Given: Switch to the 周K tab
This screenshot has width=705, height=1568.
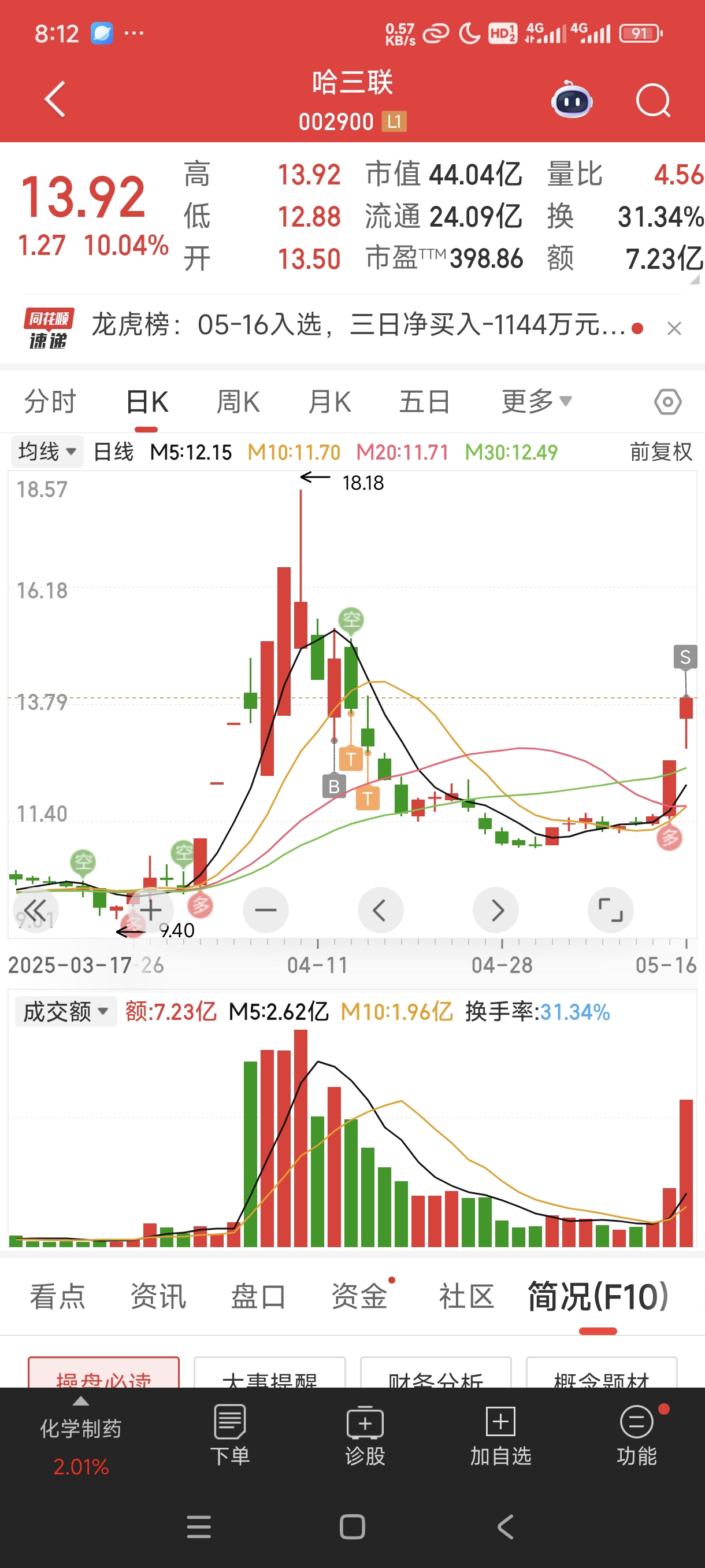Looking at the screenshot, I should [x=238, y=402].
